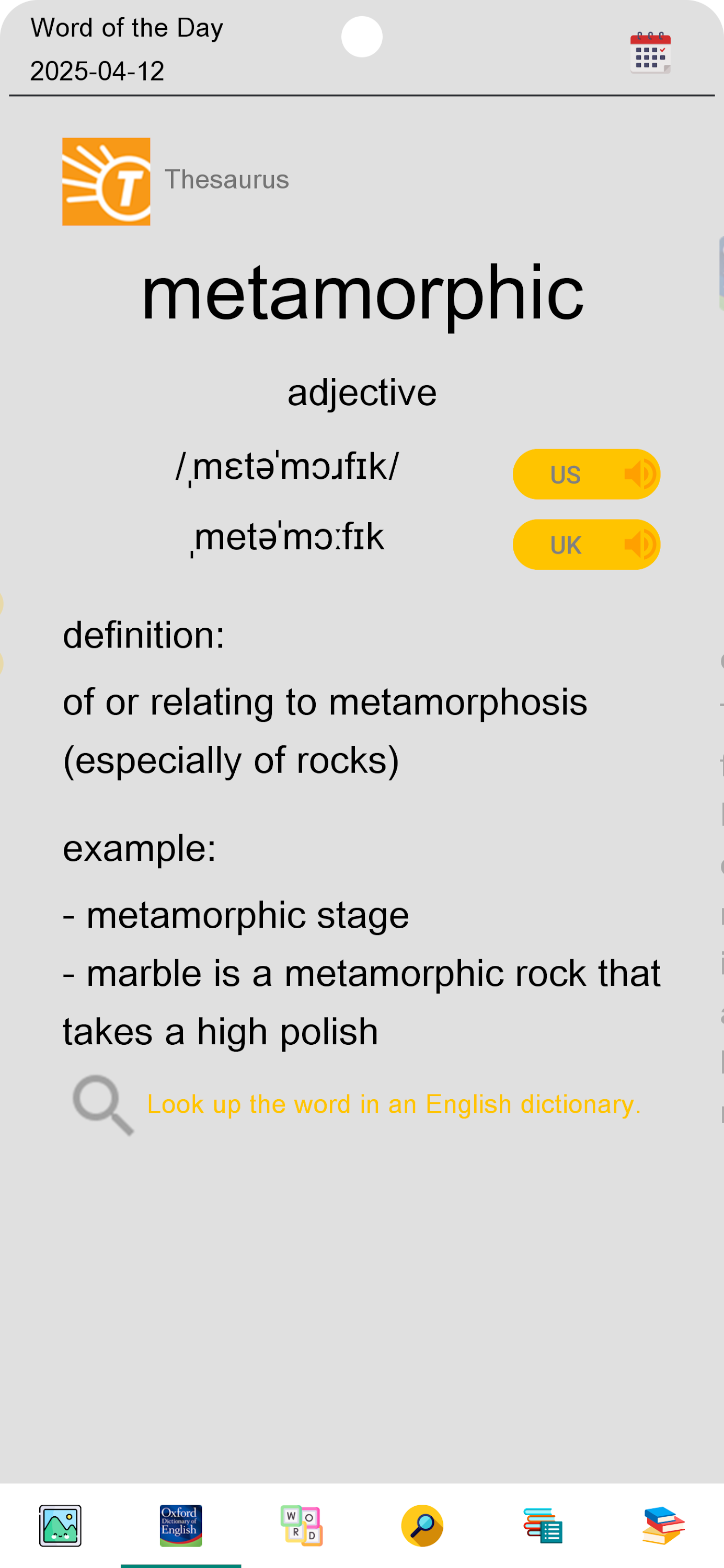Play the US pronunciation audio

587,474
